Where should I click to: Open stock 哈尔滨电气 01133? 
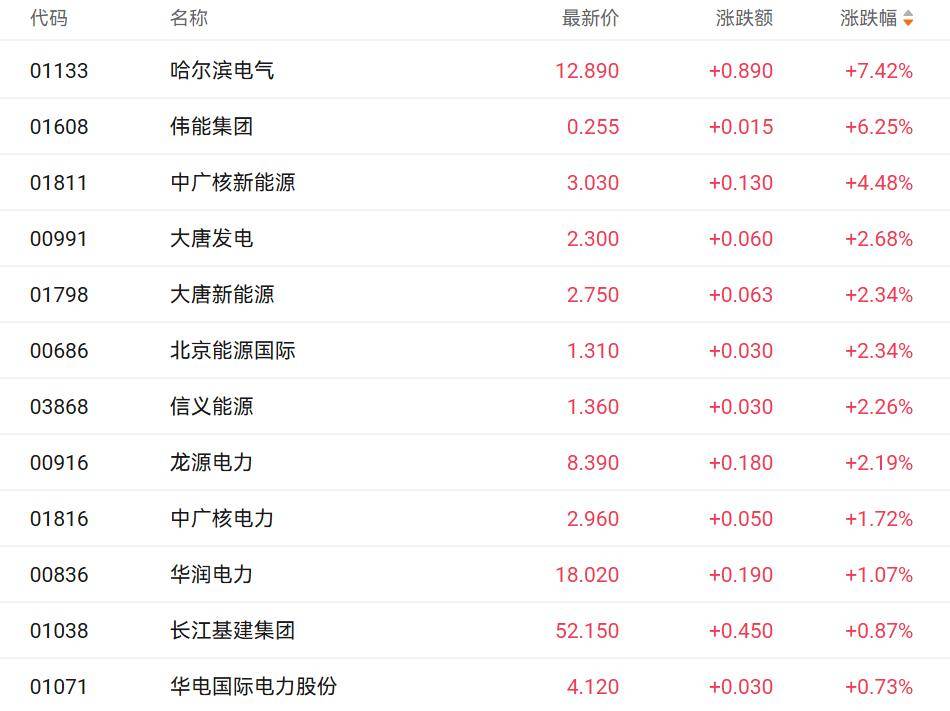[222, 71]
